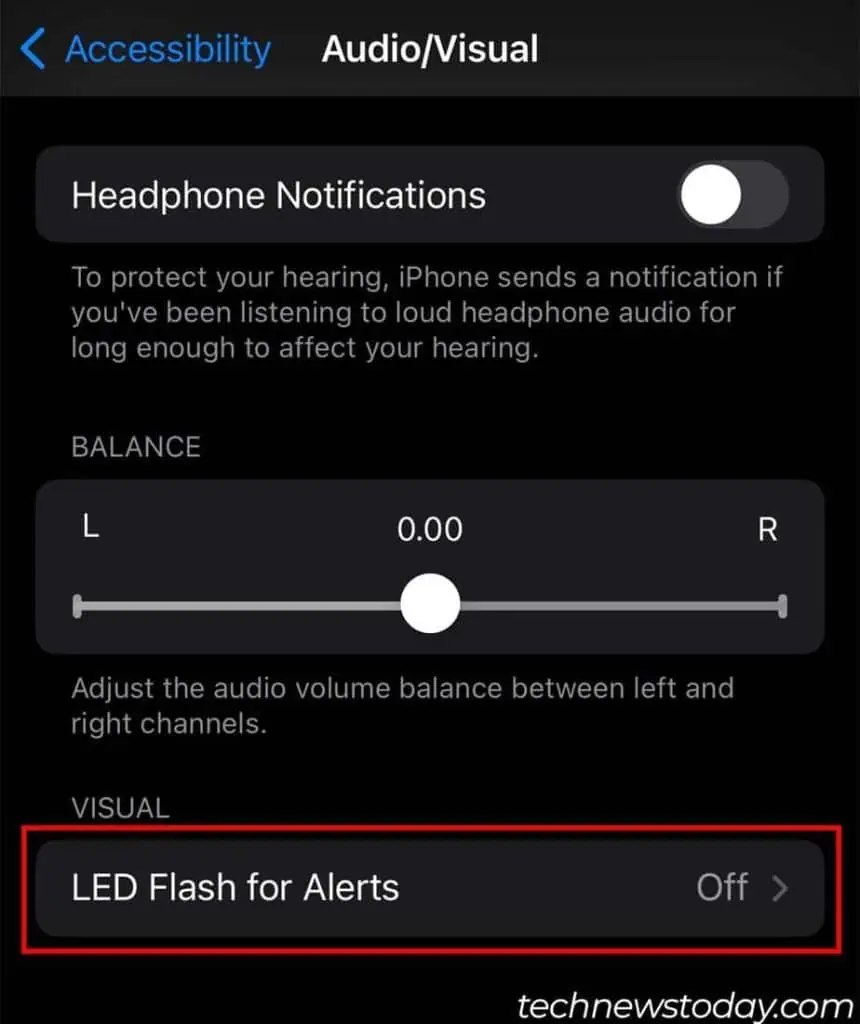Tap the L speaker label on balance bar

(x=89, y=529)
